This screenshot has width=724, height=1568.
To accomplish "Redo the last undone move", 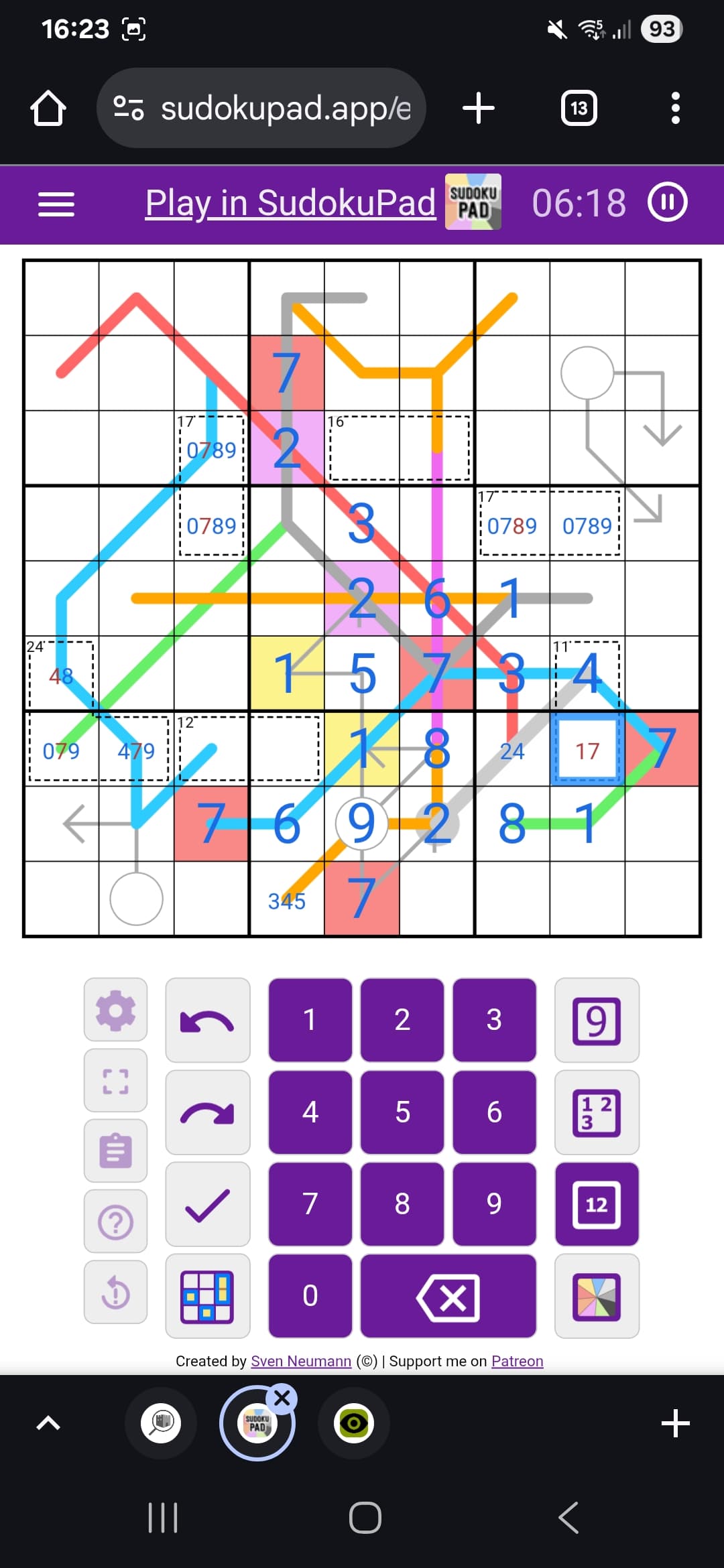I will (207, 1112).
